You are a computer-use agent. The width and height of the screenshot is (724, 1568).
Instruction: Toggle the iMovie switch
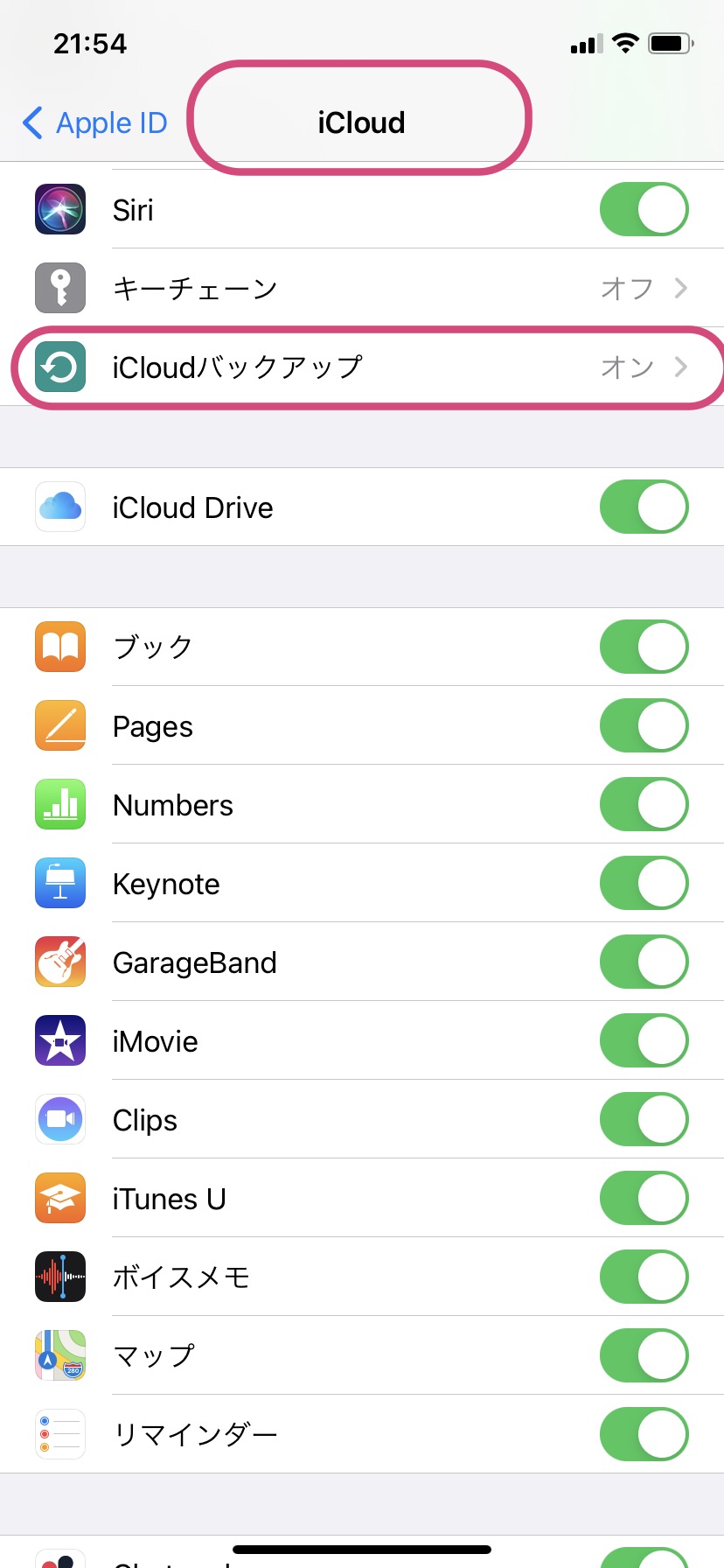644,1040
